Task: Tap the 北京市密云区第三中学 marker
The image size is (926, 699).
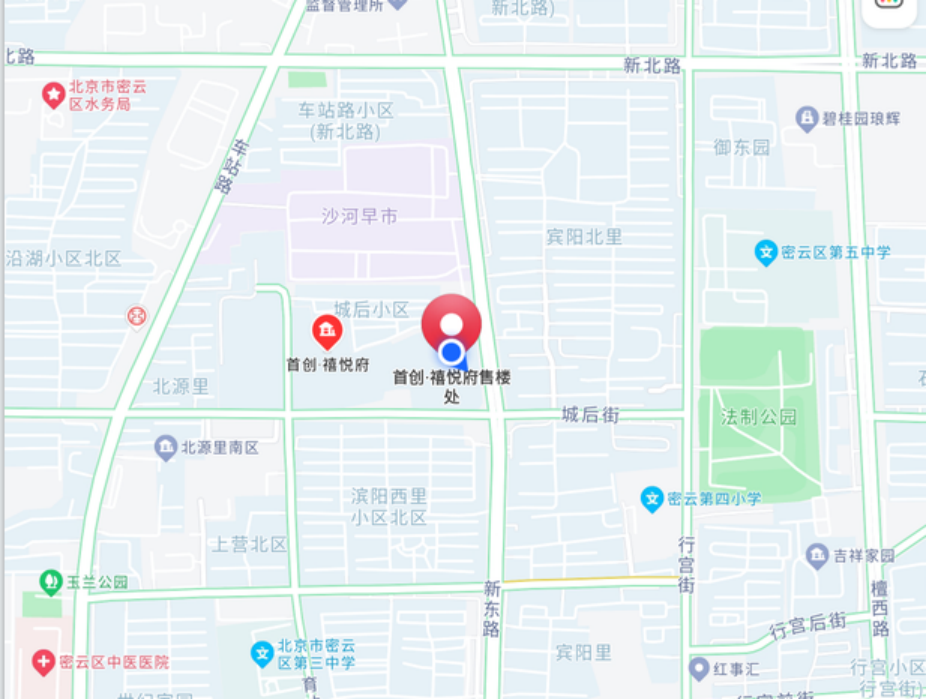Action: coord(262,654)
